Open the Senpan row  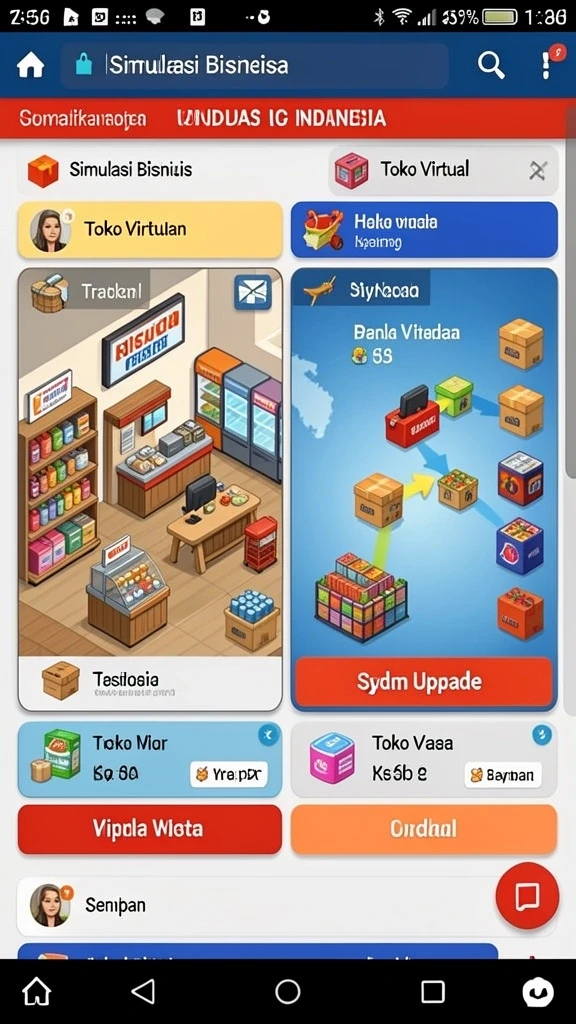point(255,906)
